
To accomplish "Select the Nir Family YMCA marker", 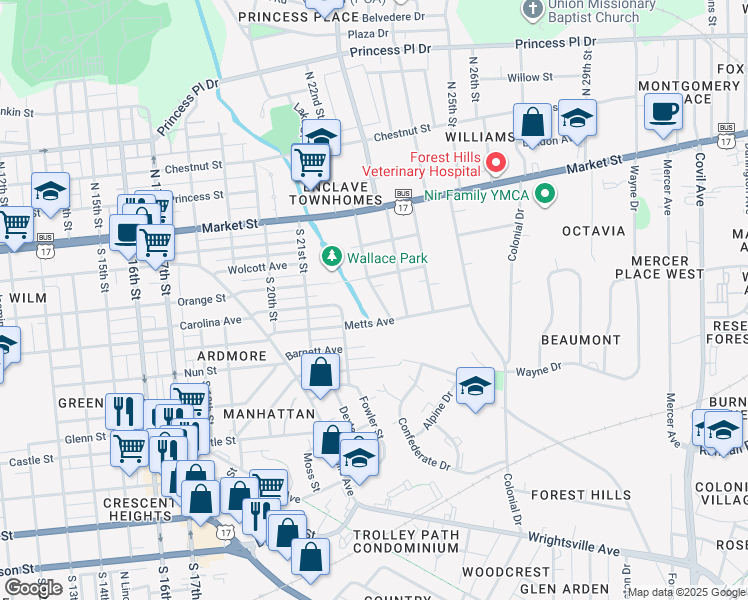I will click(x=546, y=195).
